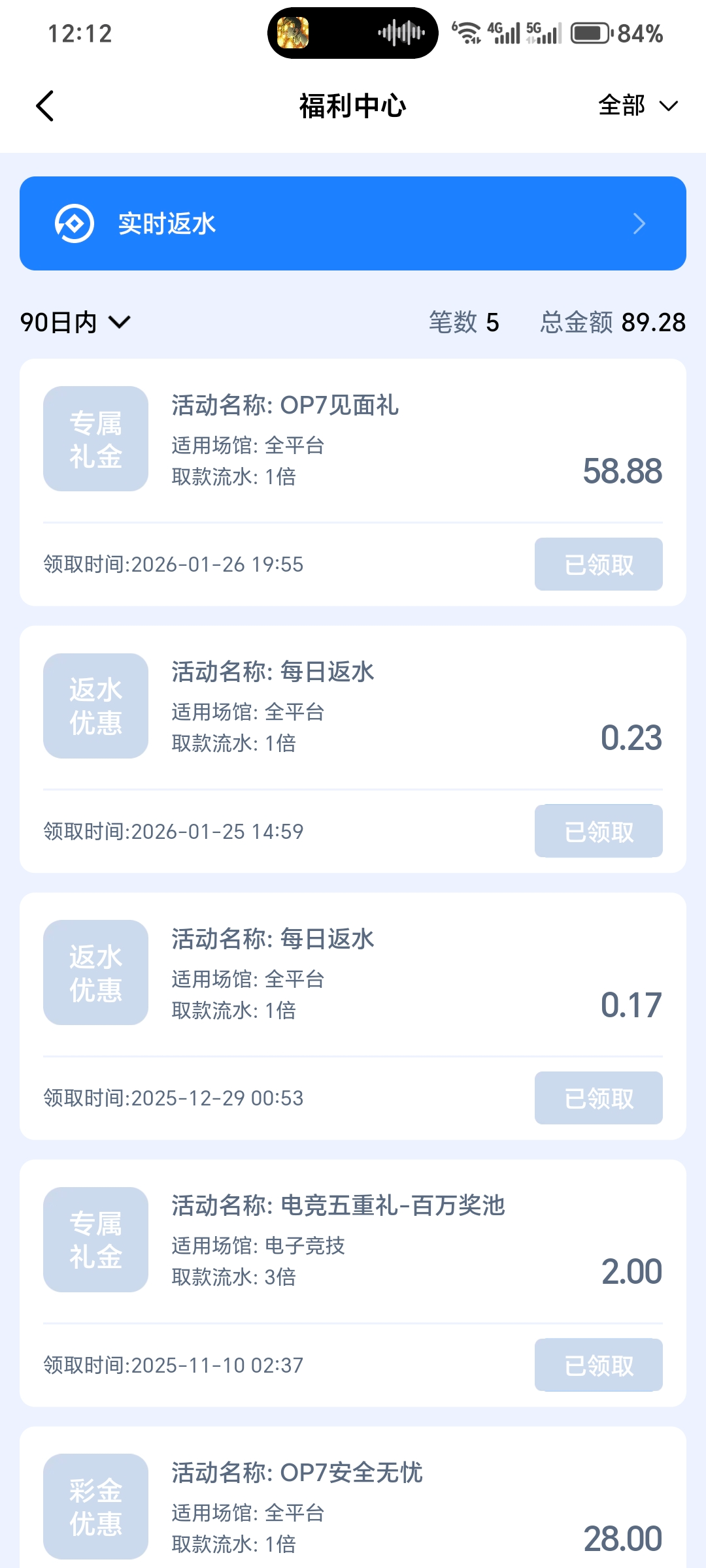The height and width of the screenshot is (1568, 706).
Task: Go back from 福利中心 page
Action: tap(44, 106)
